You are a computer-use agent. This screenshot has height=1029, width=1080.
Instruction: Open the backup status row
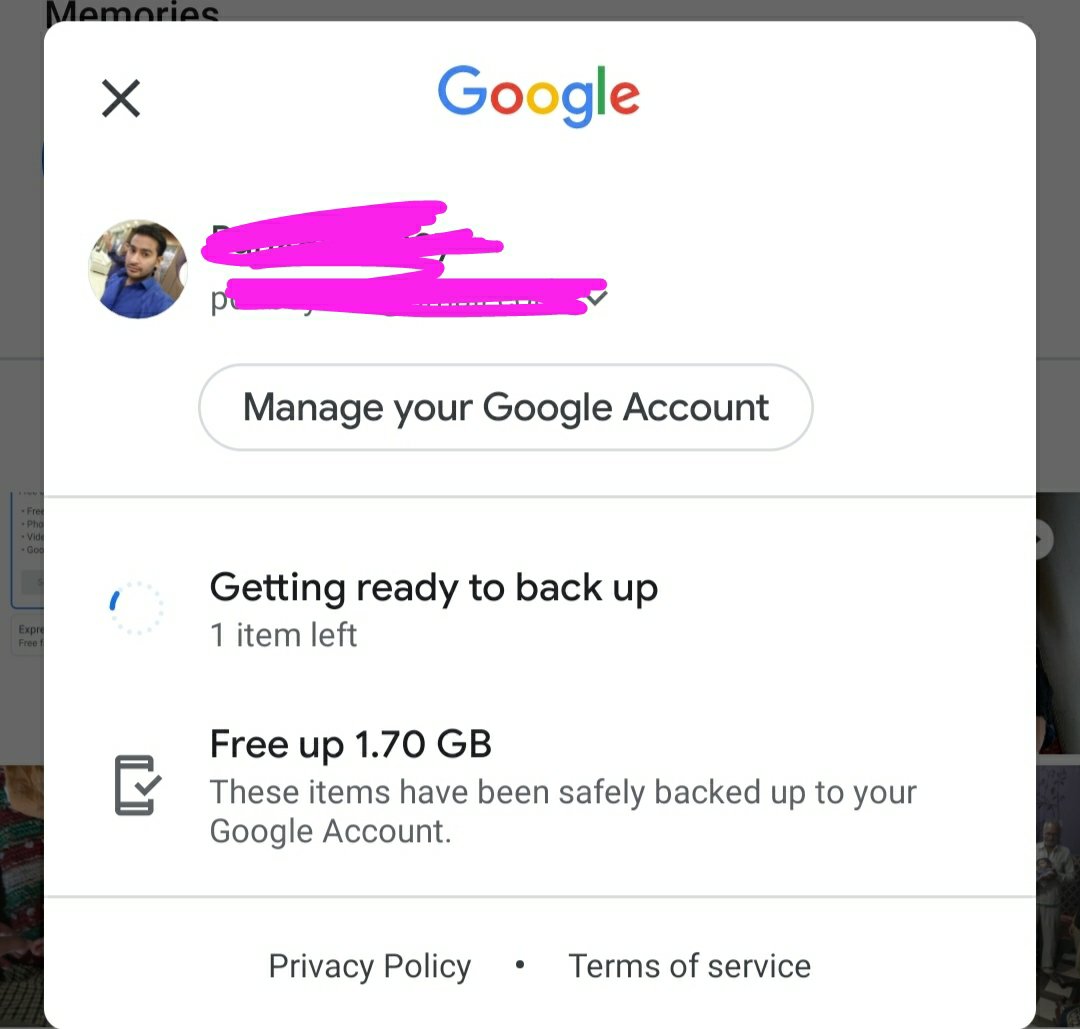(x=434, y=608)
